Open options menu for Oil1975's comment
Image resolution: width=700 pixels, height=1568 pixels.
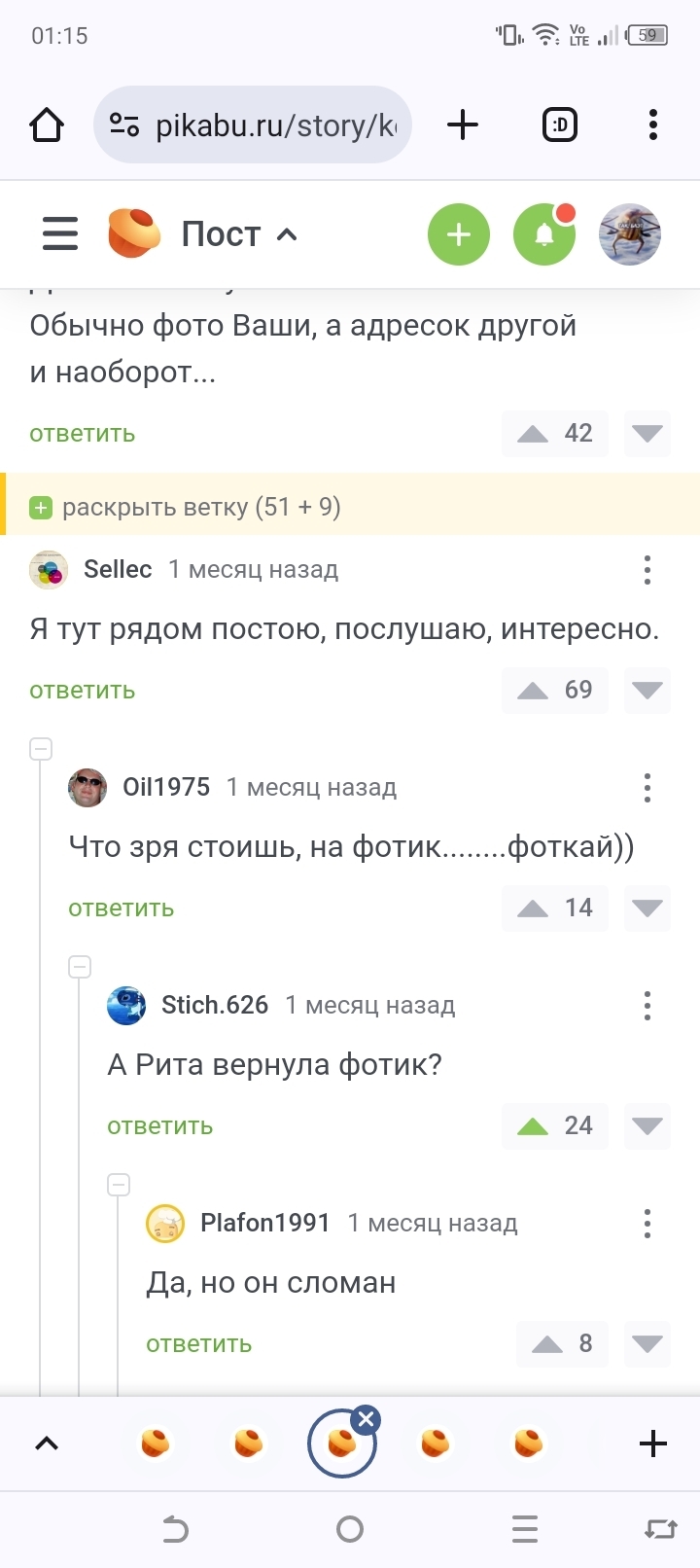pos(647,788)
